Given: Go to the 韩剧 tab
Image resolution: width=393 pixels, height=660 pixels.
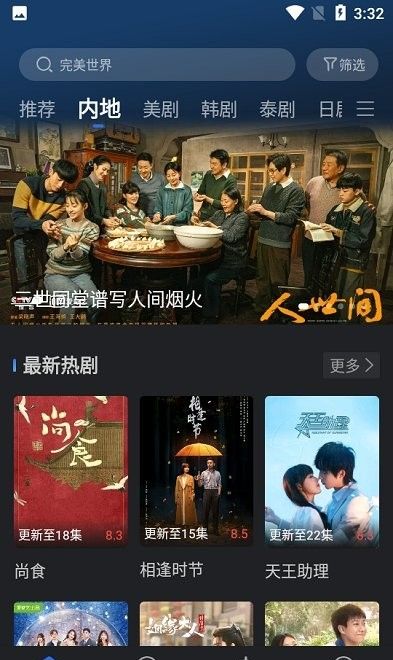Looking at the screenshot, I should click(219, 109).
